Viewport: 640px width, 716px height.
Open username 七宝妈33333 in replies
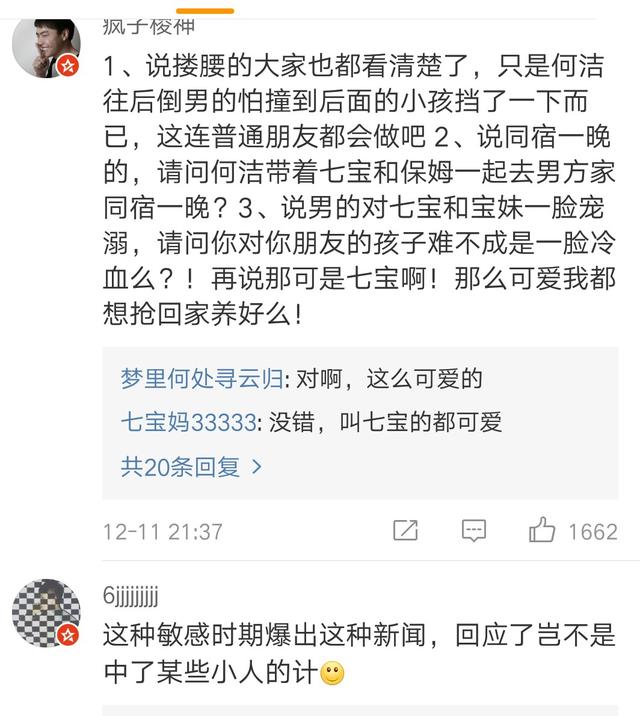(x=188, y=421)
